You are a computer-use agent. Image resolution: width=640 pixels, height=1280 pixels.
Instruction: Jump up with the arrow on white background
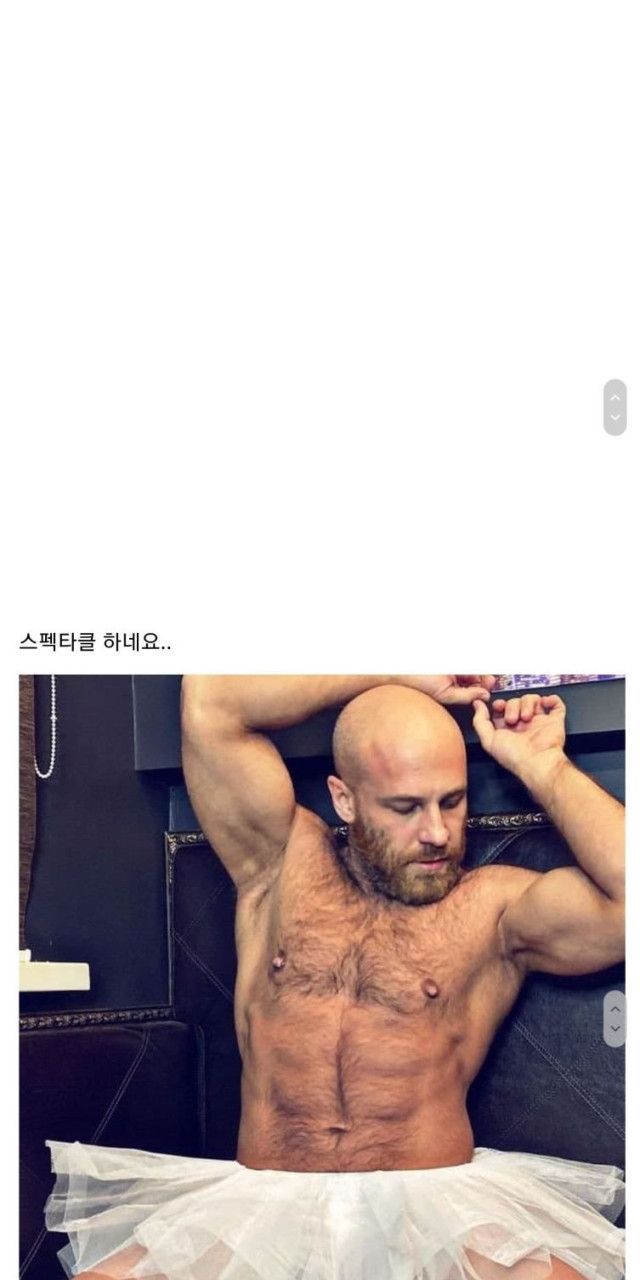(615, 397)
